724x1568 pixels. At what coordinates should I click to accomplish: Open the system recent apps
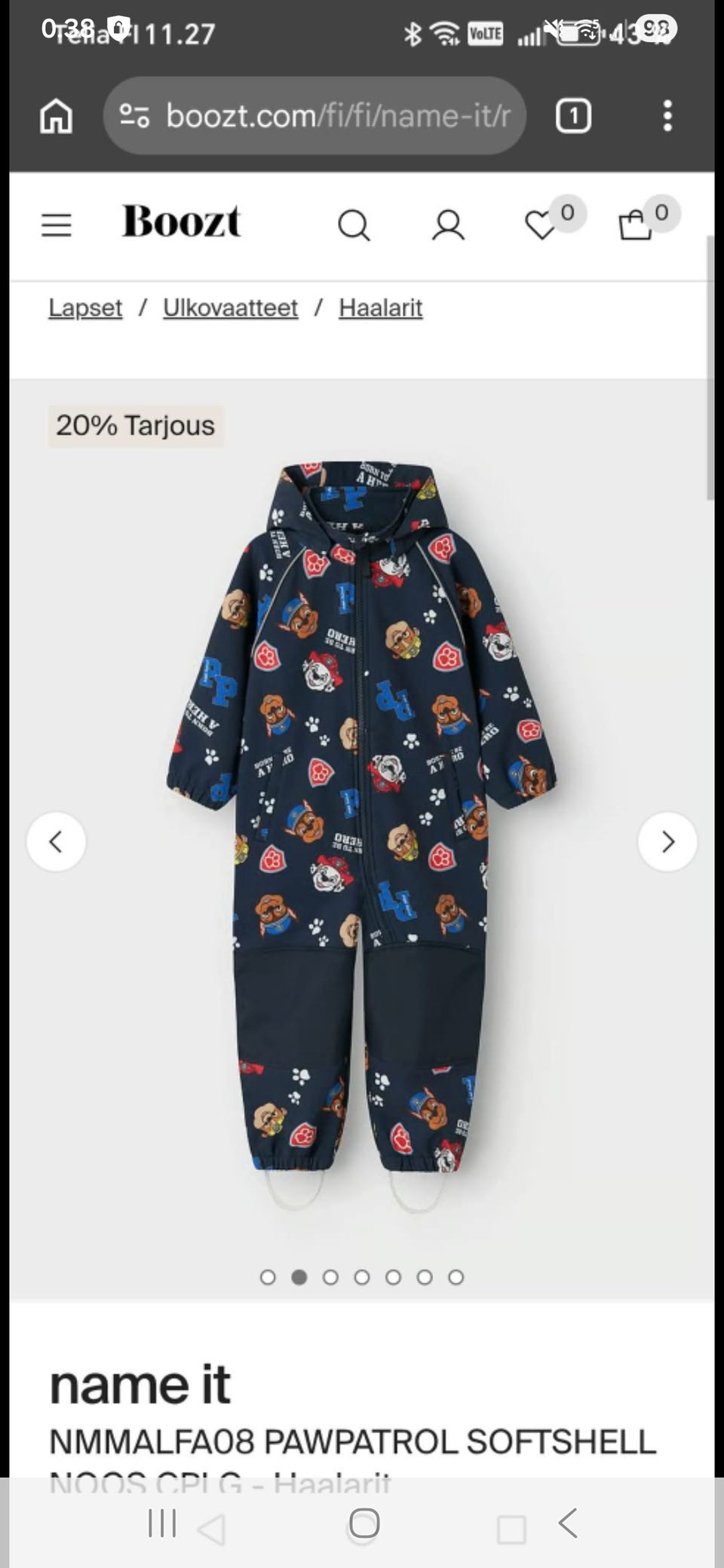point(162,1524)
